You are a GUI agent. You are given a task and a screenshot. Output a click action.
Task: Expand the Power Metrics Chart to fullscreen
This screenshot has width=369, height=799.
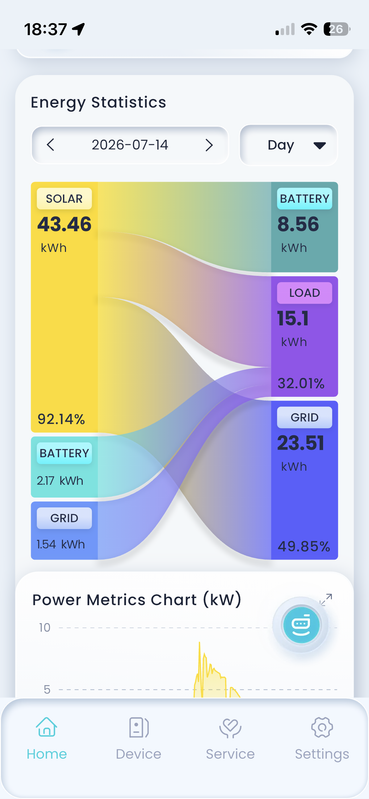(326, 599)
